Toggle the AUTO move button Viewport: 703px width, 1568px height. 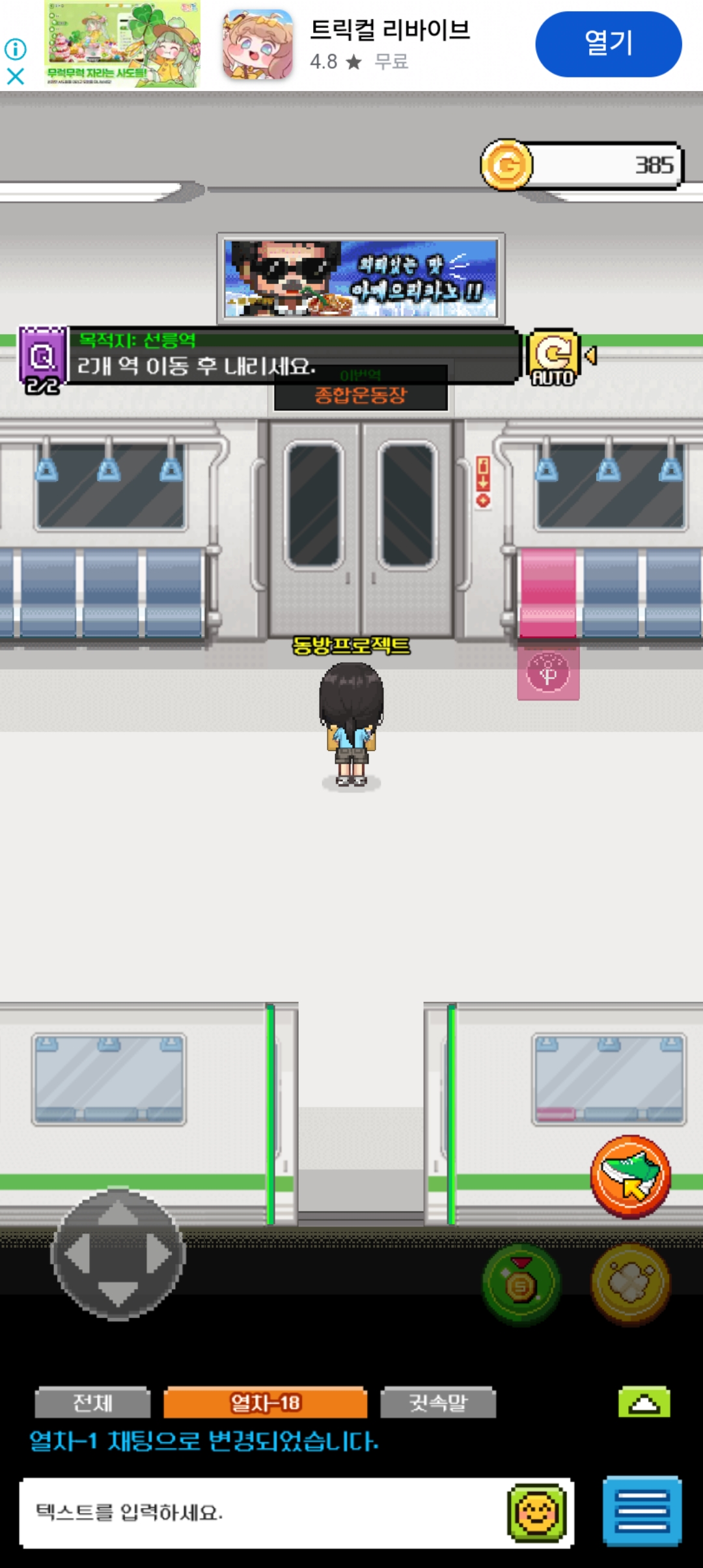553,357
